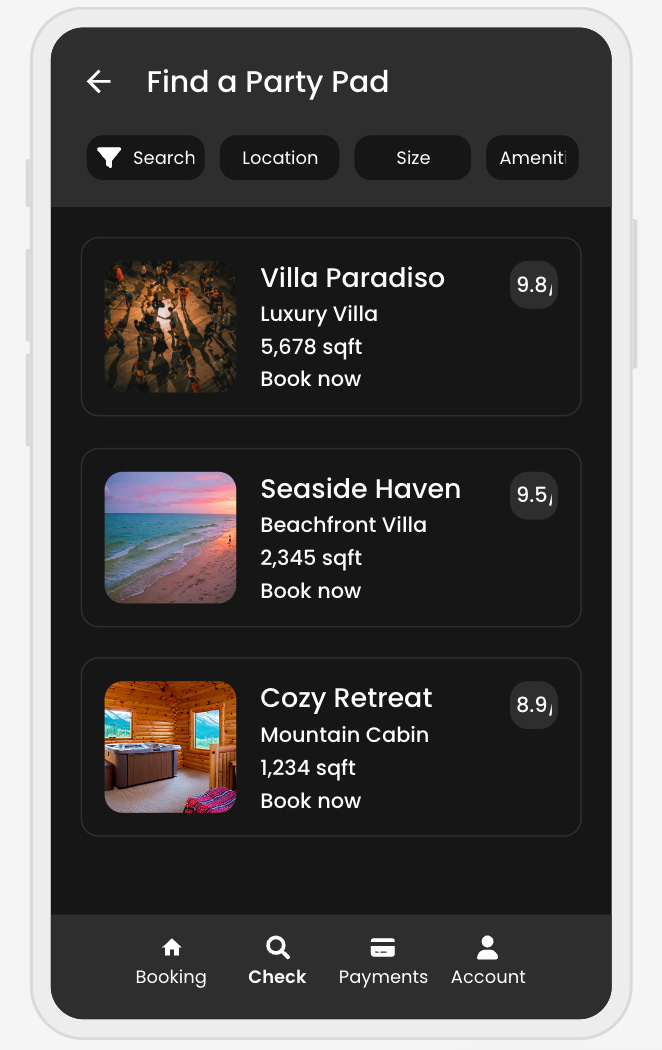662x1050 pixels.
Task: Switch to the Booking tab
Action: coord(171,962)
